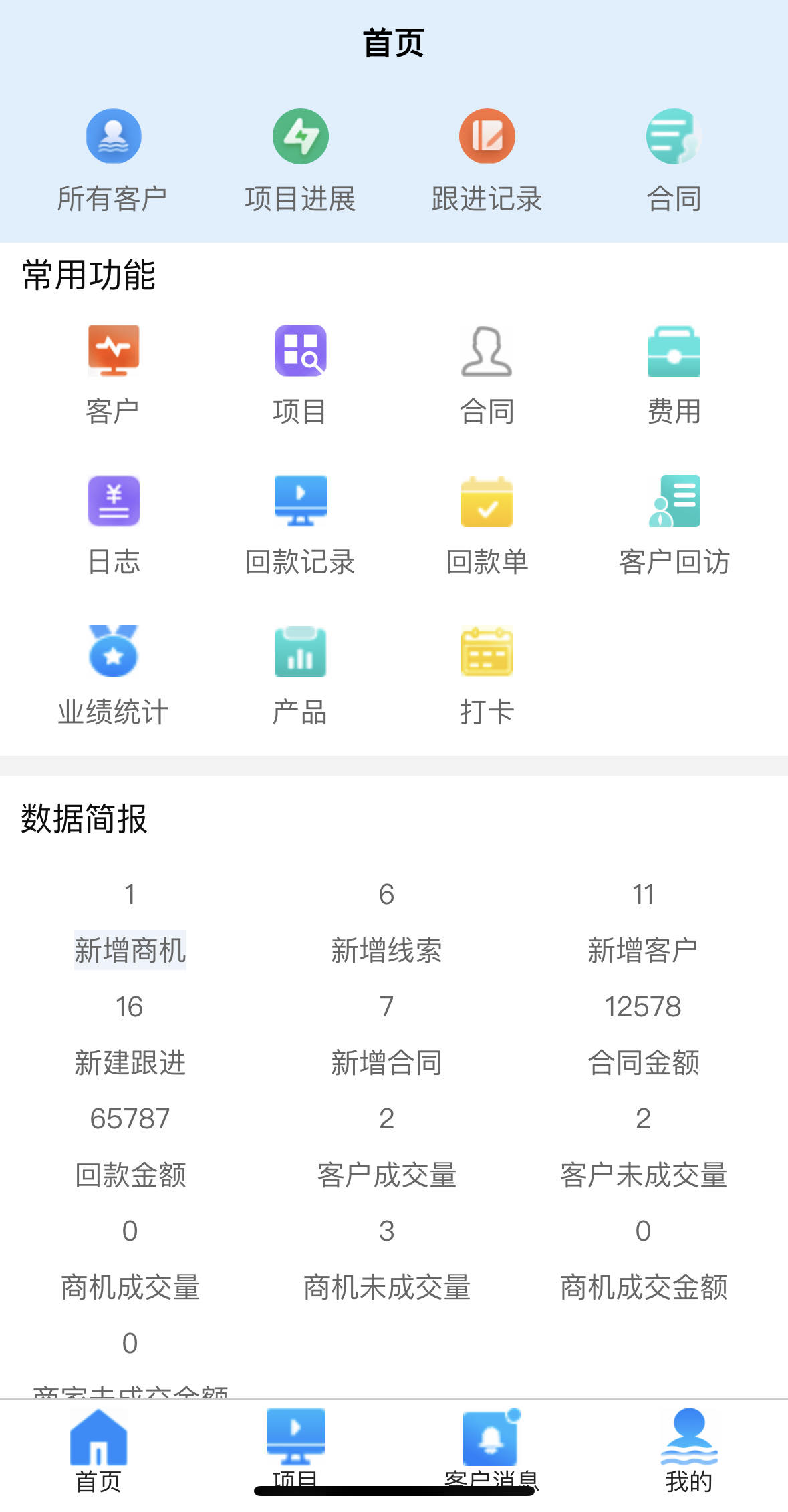This screenshot has width=788, height=1512.
Task: Open 日志 function
Action: [113, 526]
